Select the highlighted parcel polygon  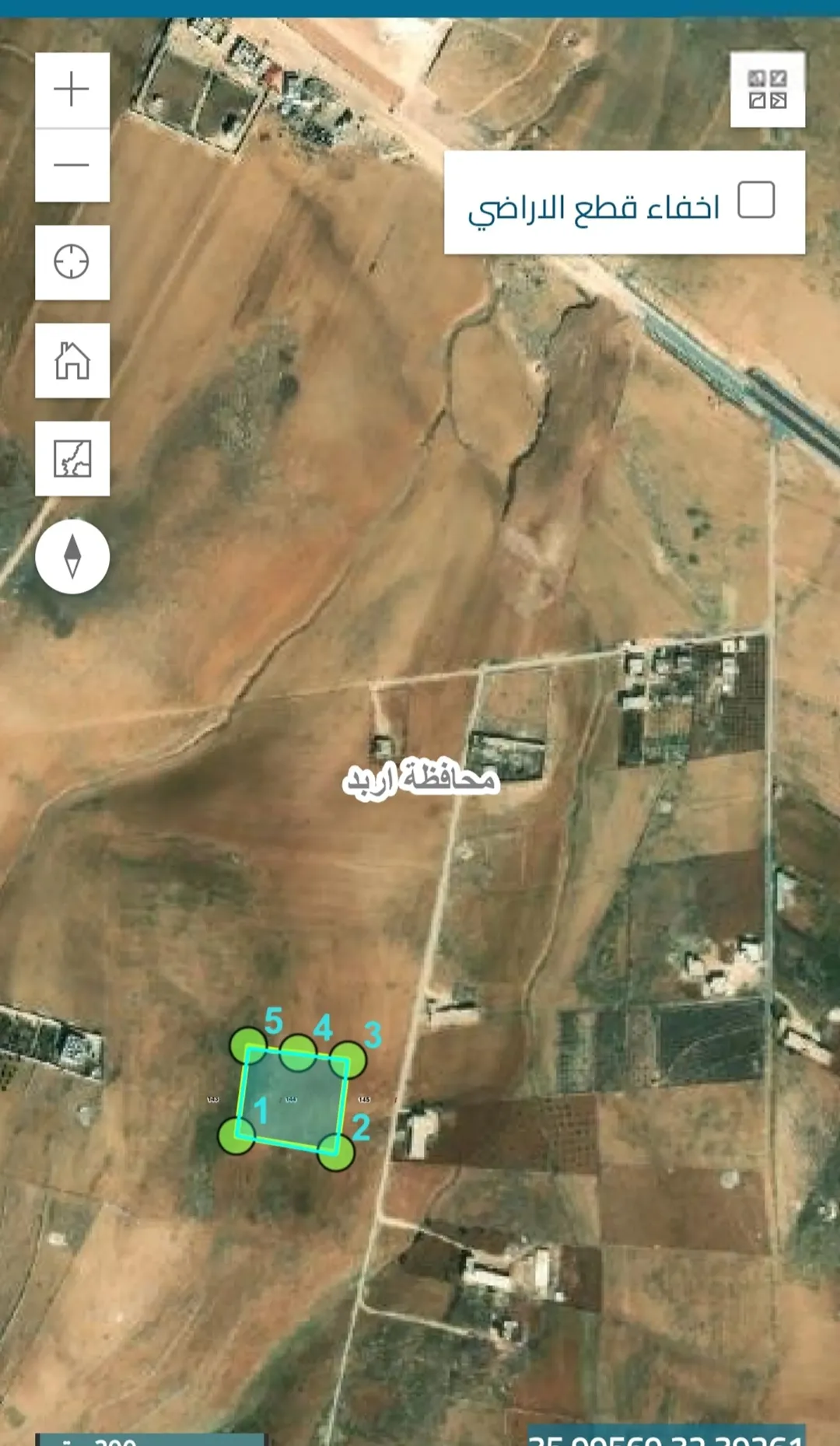pos(293,1098)
